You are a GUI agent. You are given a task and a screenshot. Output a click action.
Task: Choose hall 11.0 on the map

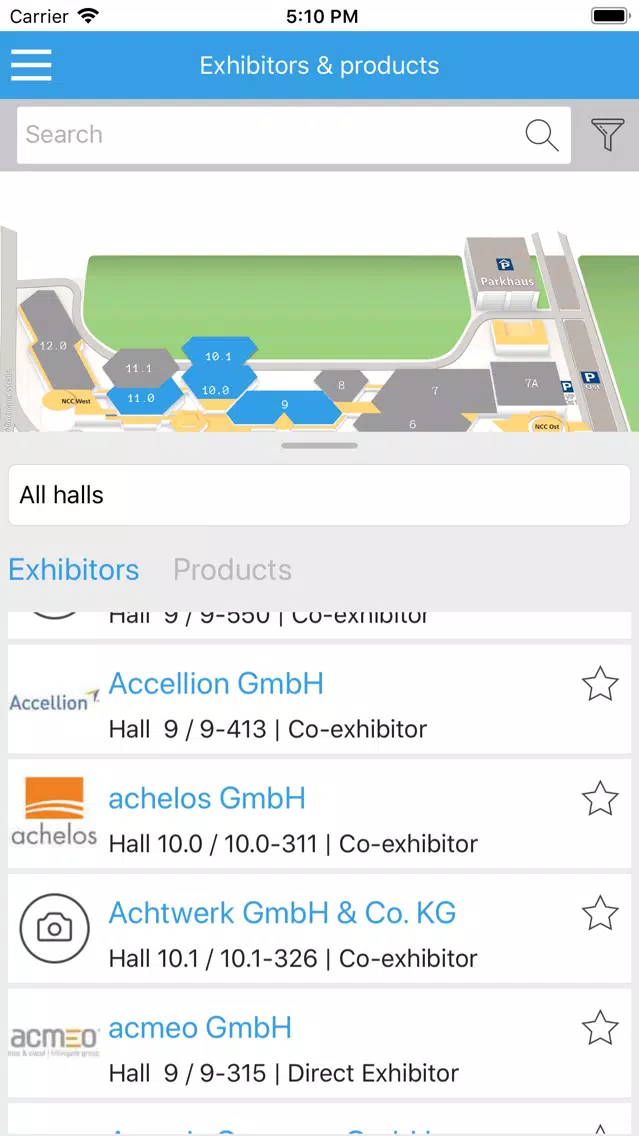click(x=141, y=398)
